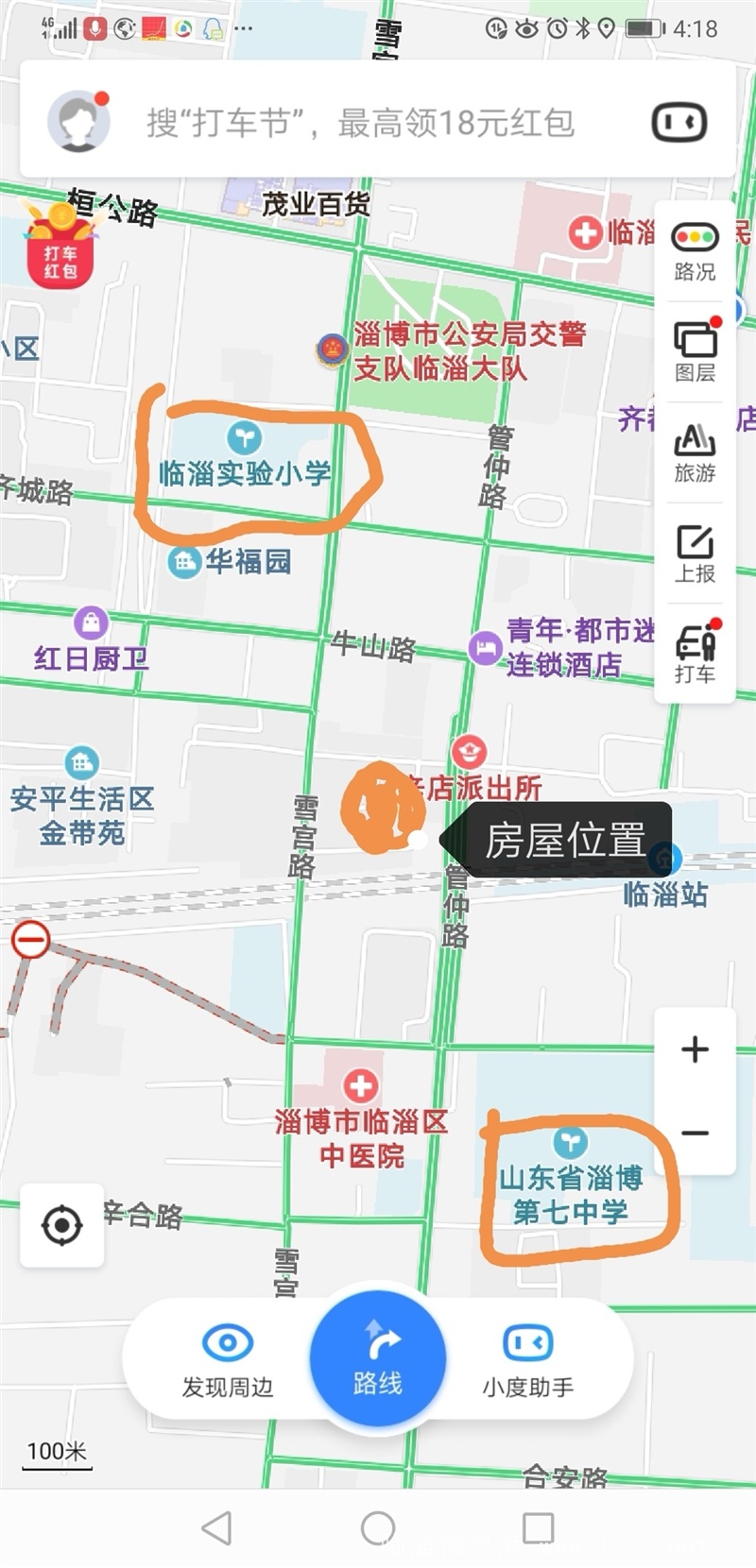
Task: Open 小度助手 assistant
Action: click(528, 1361)
